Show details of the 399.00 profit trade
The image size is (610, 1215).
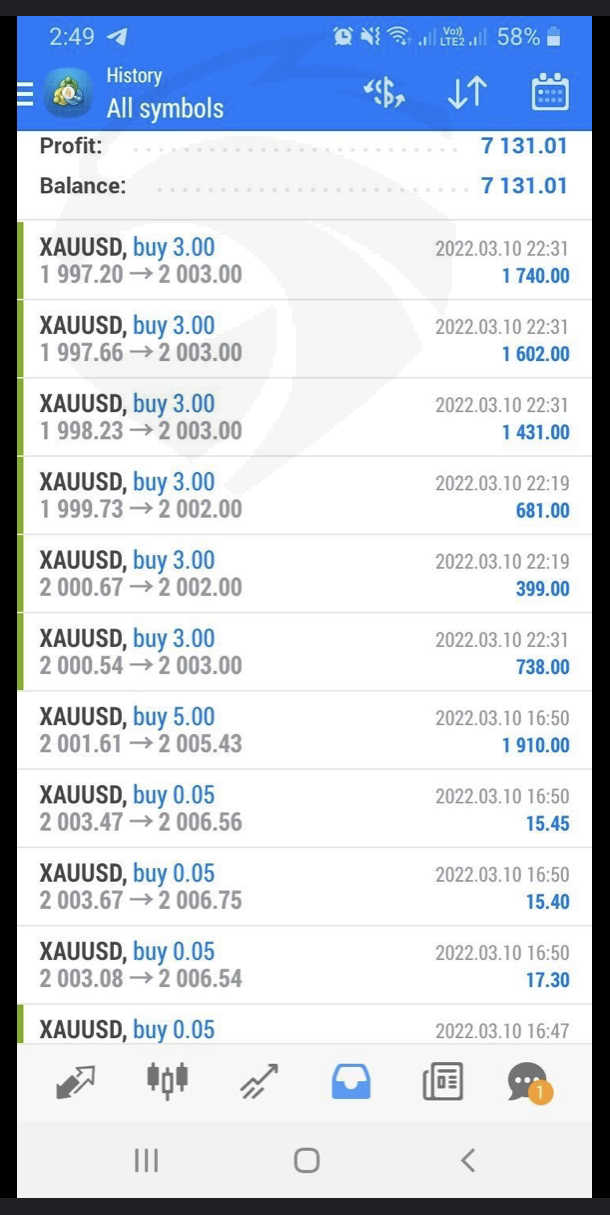click(304, 573)
